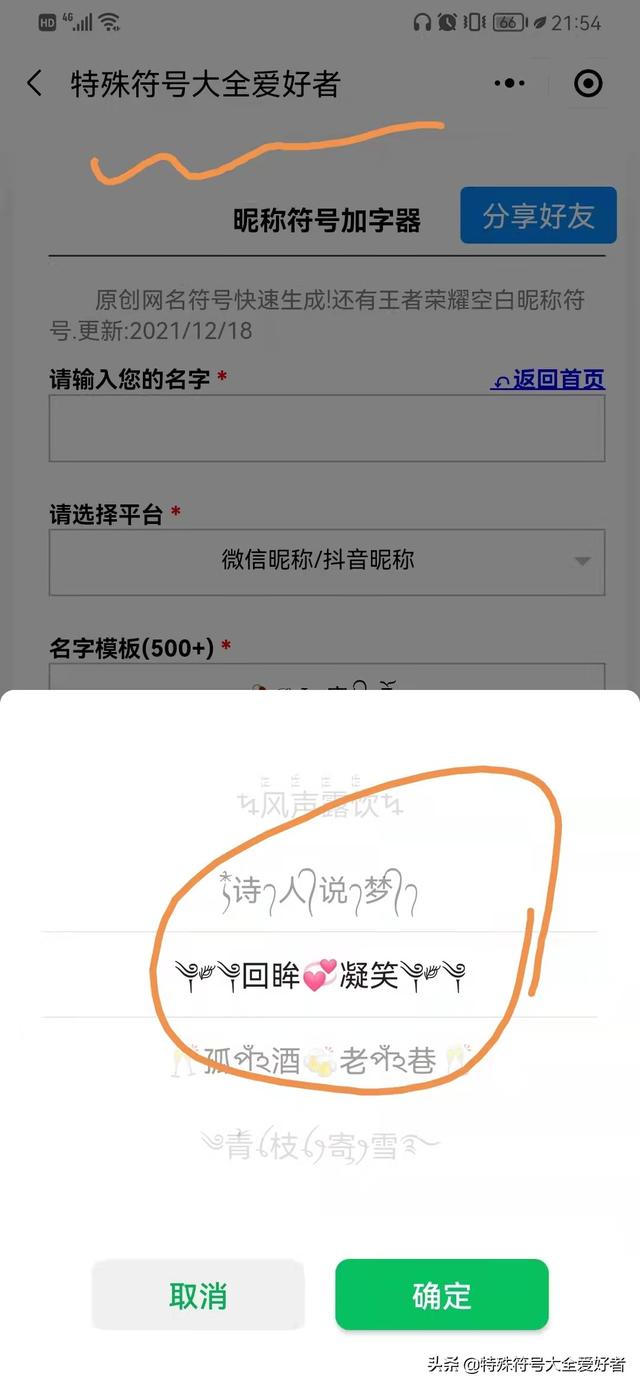Go back from 特殊符号大全爱好者 page
Viewport: 640px width, 1387px height.
[35, 84]
